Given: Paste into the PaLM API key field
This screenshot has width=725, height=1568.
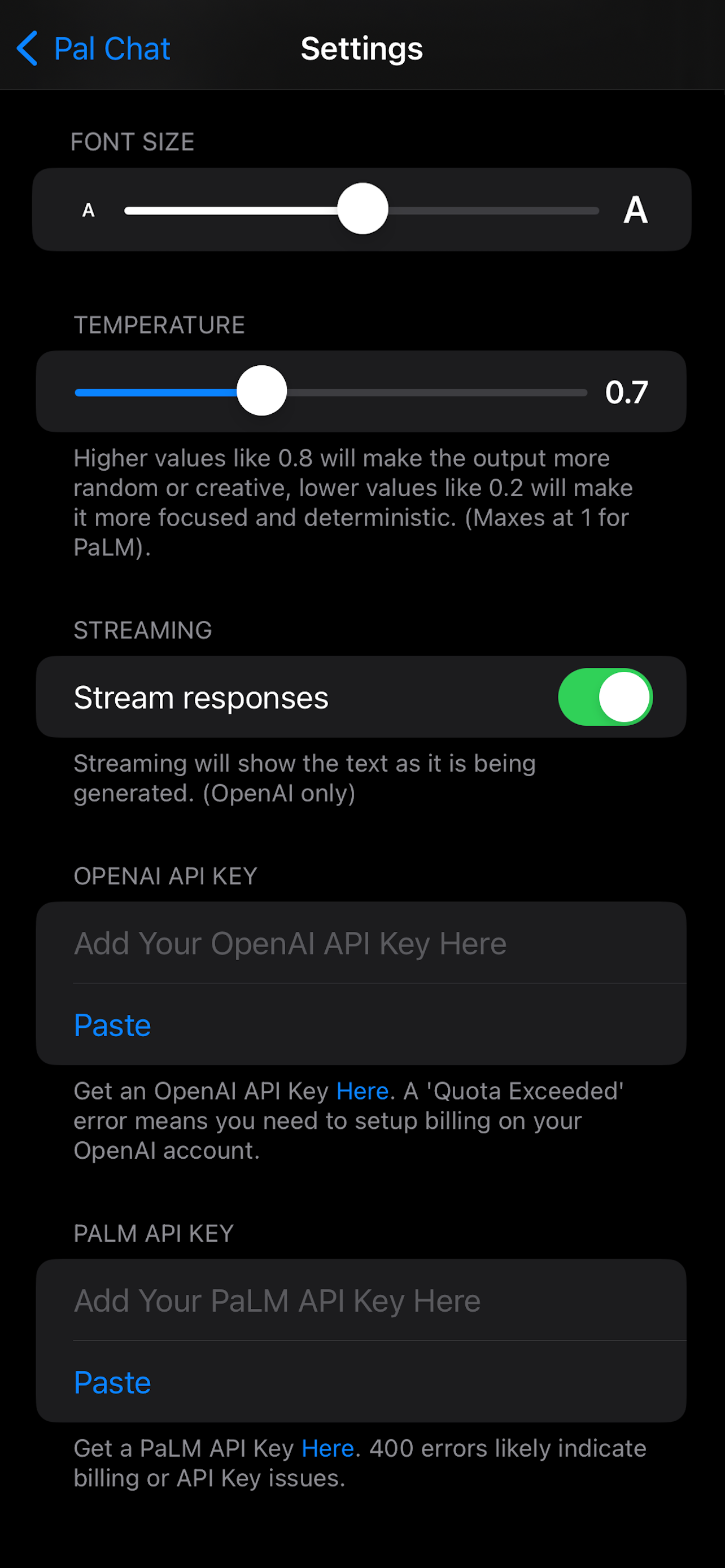Looking at the screenshot, I should point(112,1382).
